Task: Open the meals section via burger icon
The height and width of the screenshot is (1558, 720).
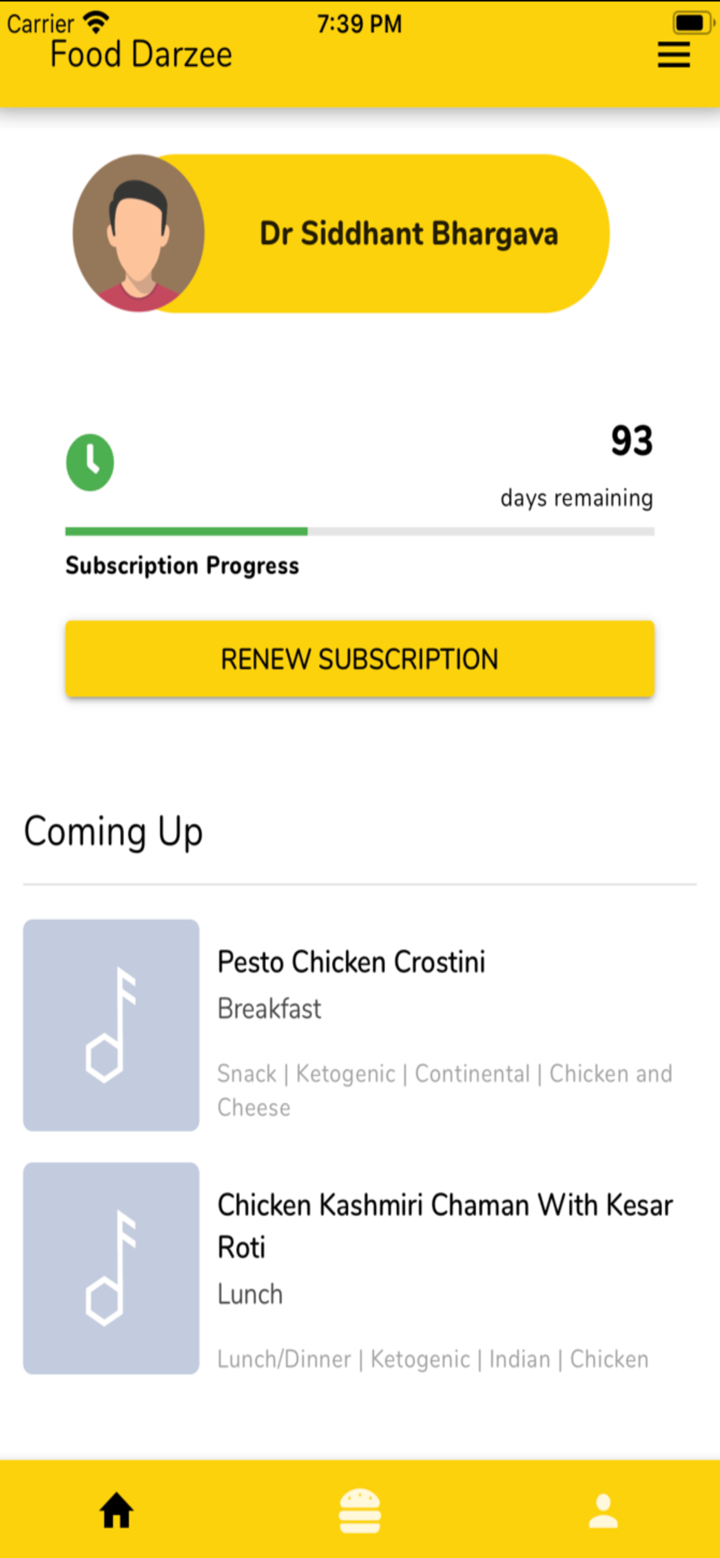Action: point(360,1510)
